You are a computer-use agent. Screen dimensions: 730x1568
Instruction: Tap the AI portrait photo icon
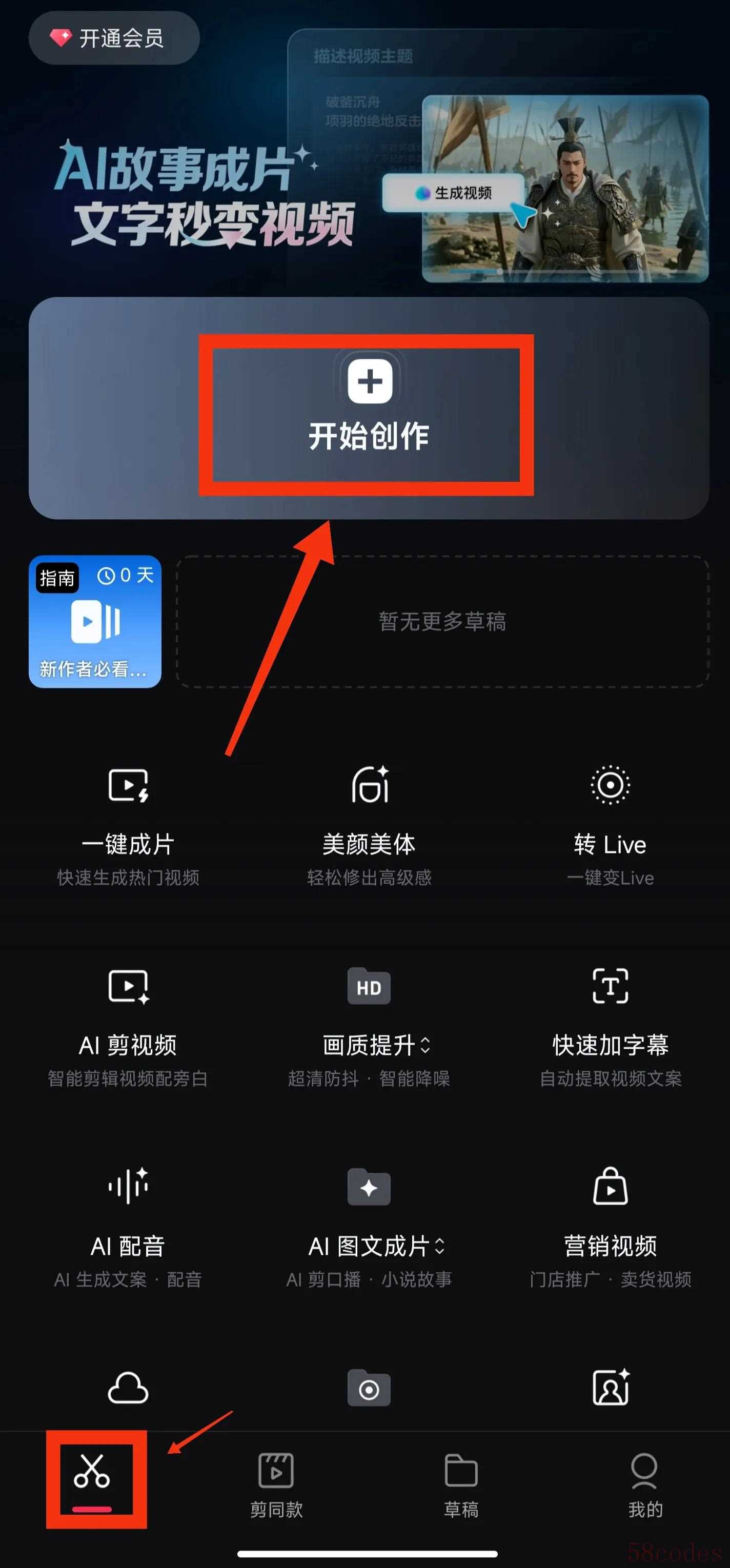(x=610, y=1389)
